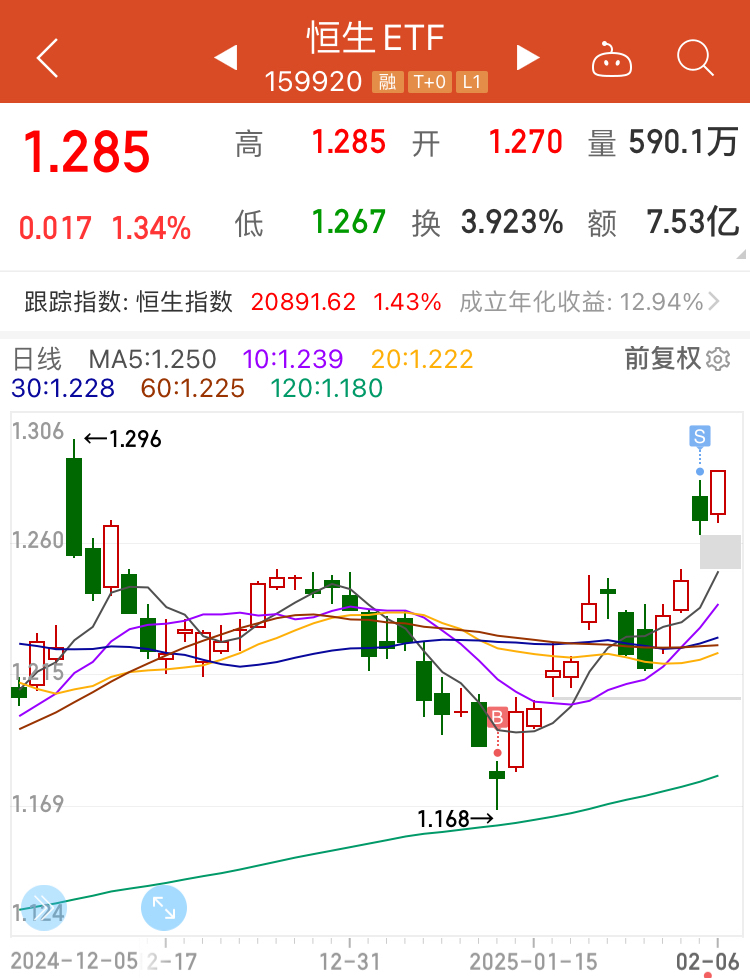Image resolution: width=750 pixels, height=978 pixels.
Task: Expand the quote details chevron
Action: click(740, 254)
